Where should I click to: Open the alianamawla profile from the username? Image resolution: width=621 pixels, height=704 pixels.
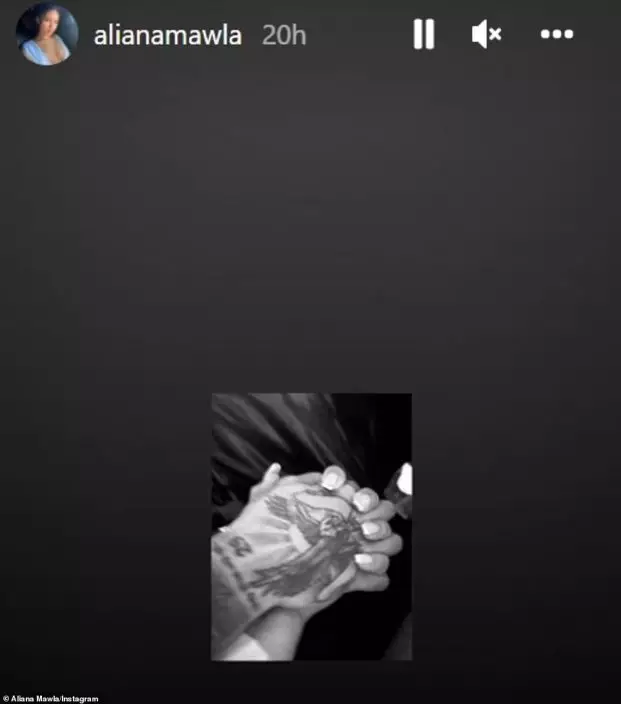167,36
